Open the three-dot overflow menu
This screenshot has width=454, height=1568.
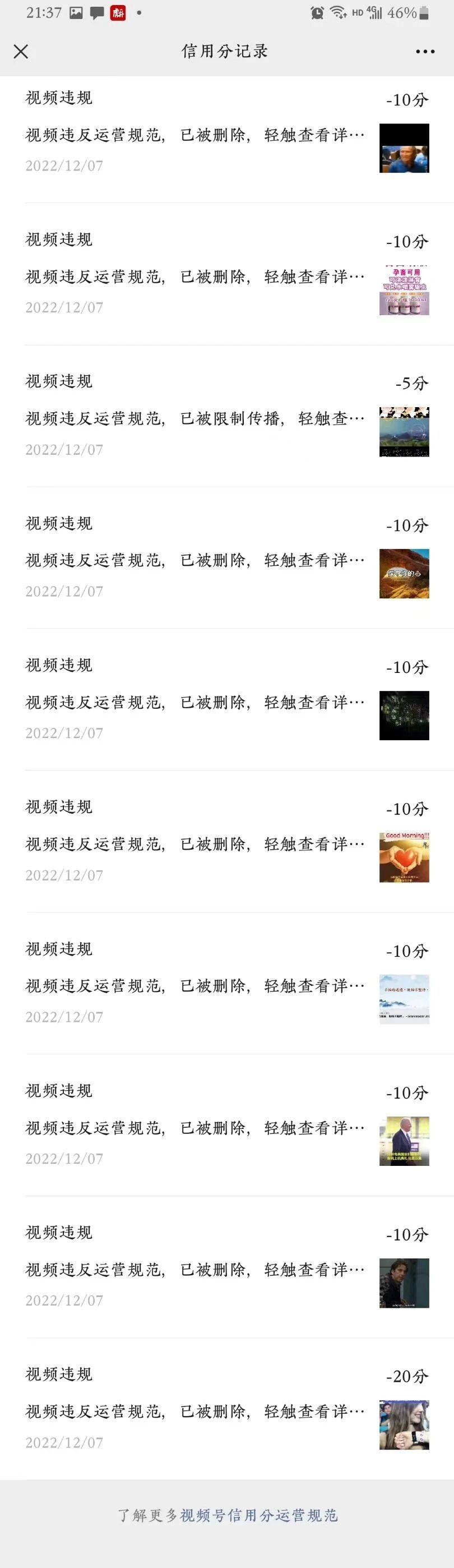click(425, 52)
